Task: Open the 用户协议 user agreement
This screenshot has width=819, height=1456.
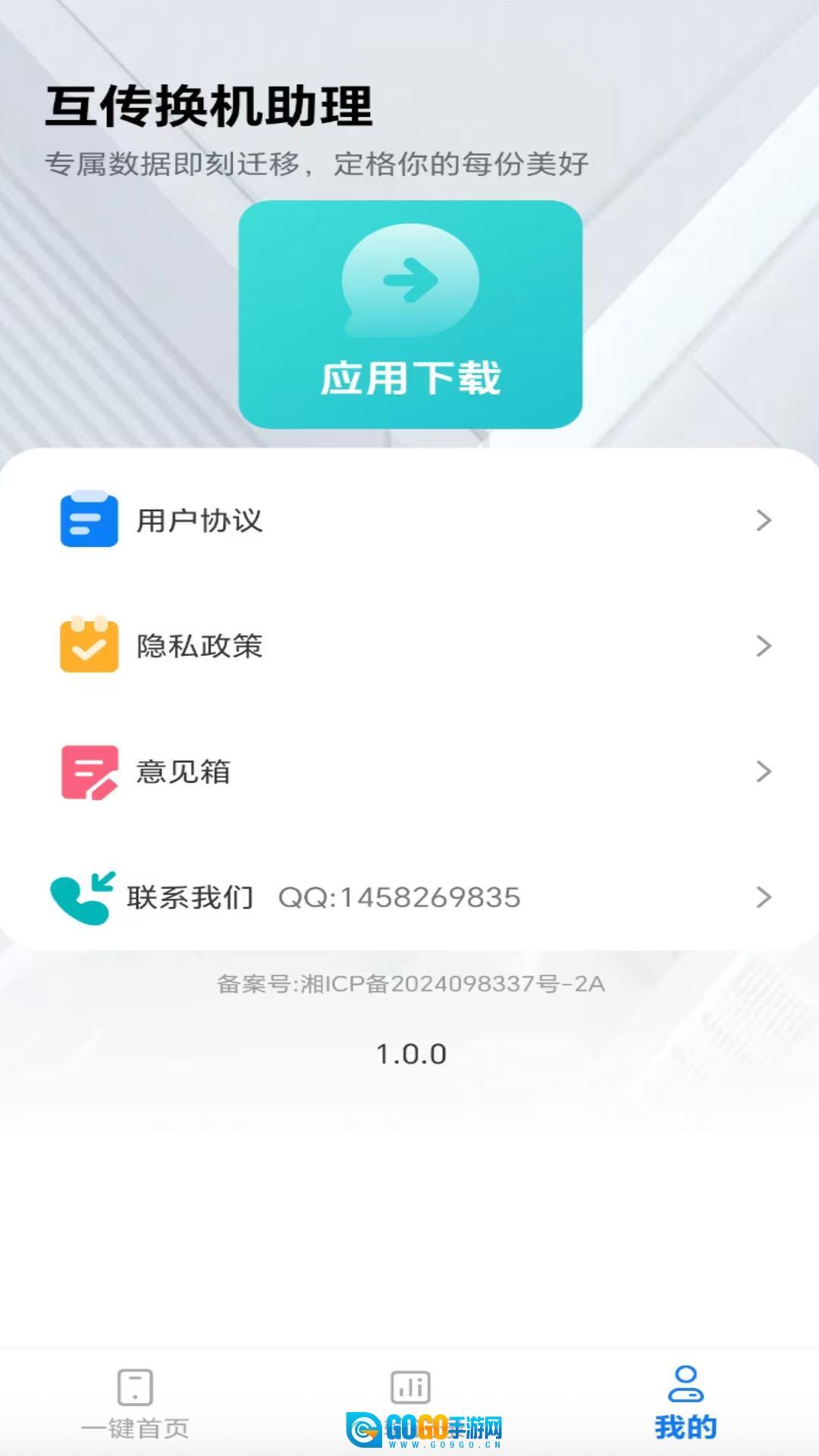Action: pos(409,520)
